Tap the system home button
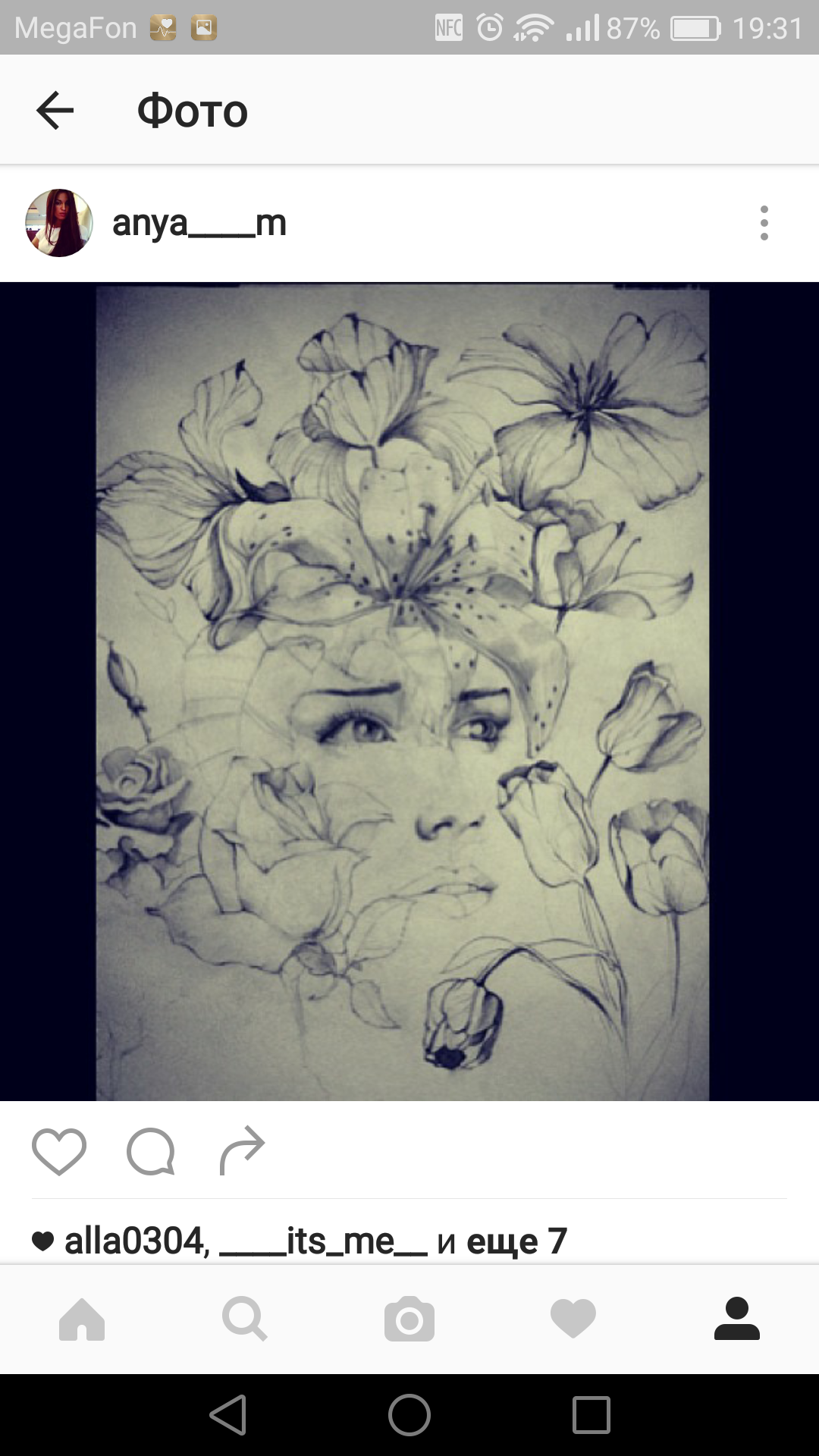819x1456 pixels. pyautogui.click(x=409, y=1415)
